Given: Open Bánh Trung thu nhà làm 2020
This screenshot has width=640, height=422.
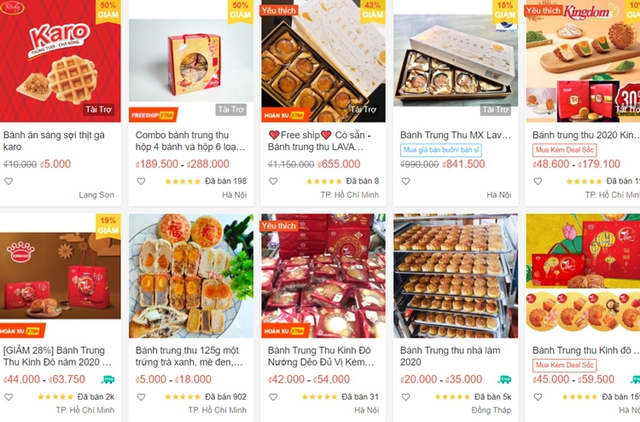Looking at the screenshot, I should [456, 275].
